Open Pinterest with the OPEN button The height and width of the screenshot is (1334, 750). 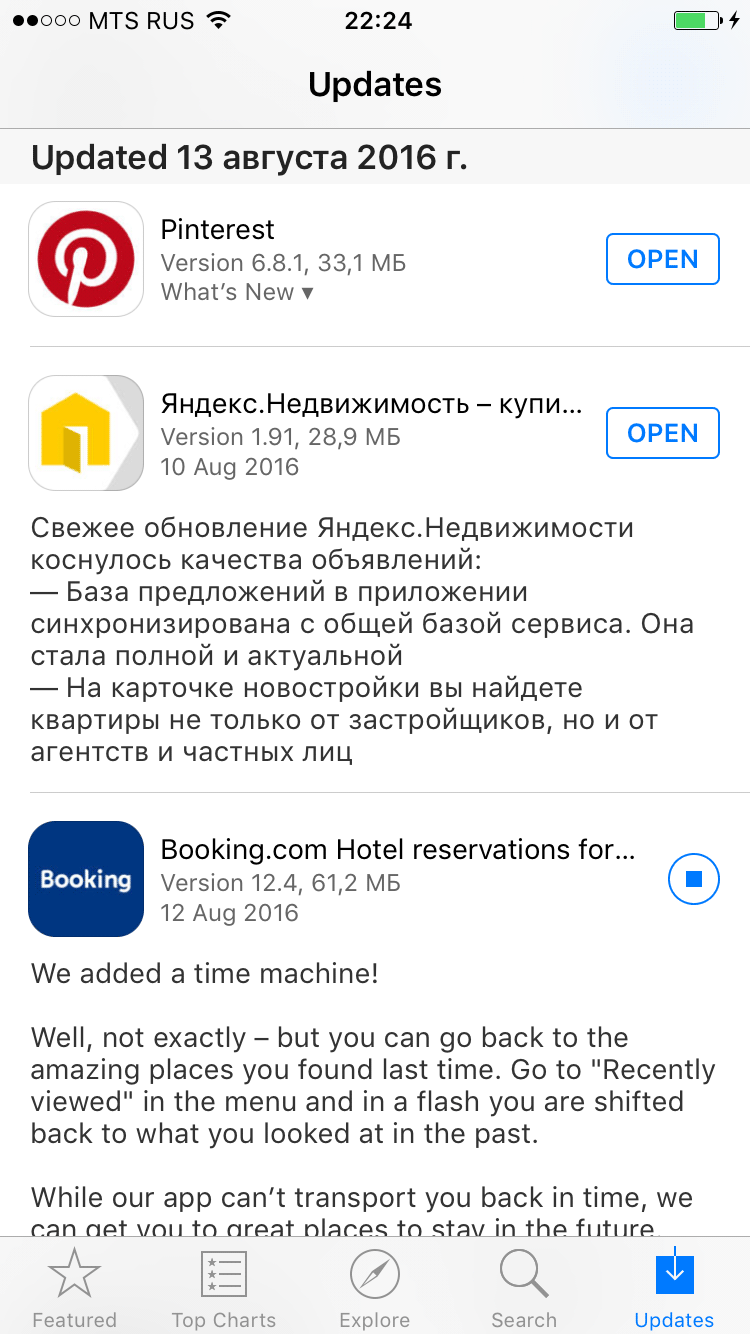pos(662,260)
